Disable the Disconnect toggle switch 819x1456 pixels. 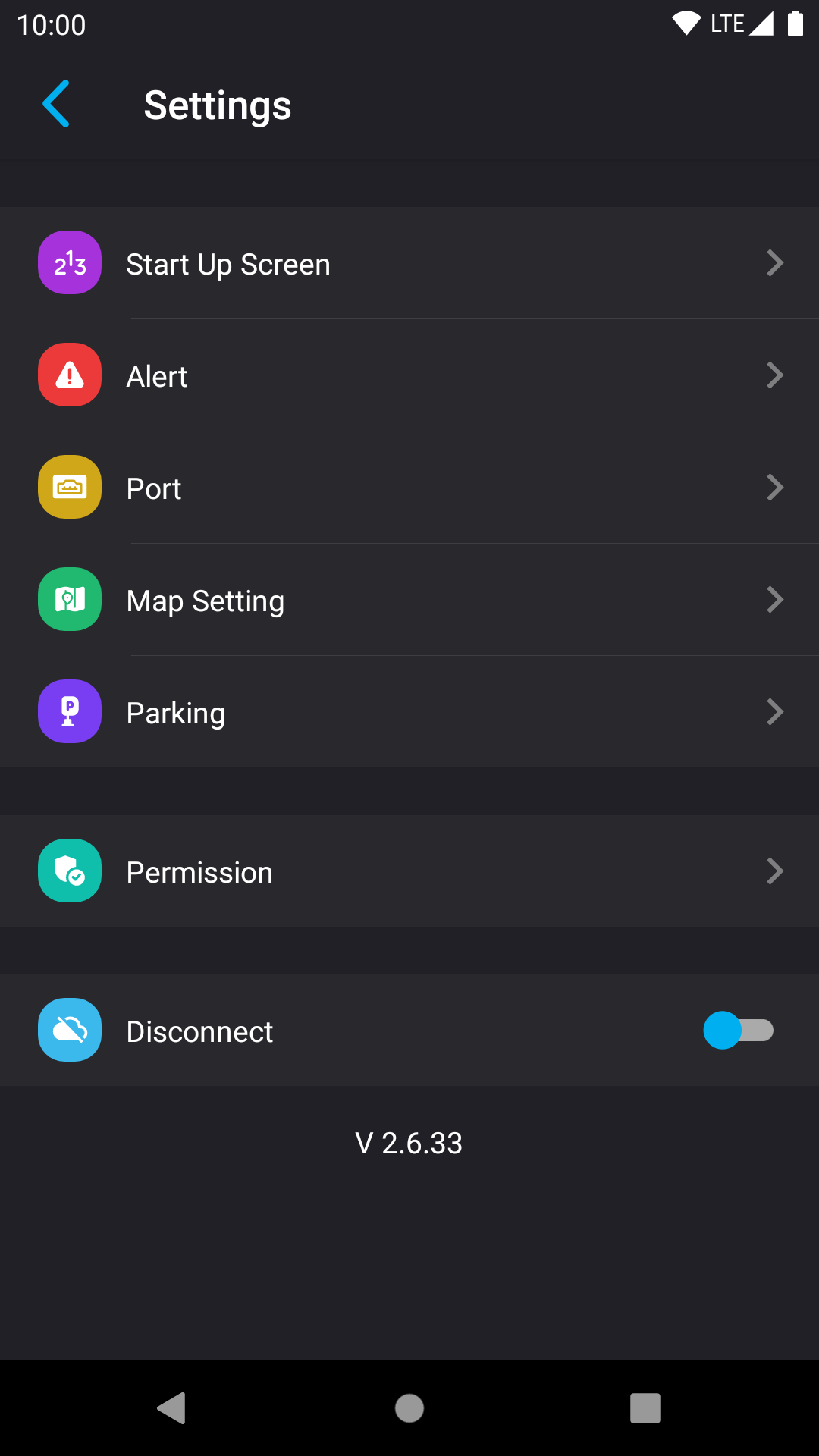pyautogui.click(x=739, y=1030)
